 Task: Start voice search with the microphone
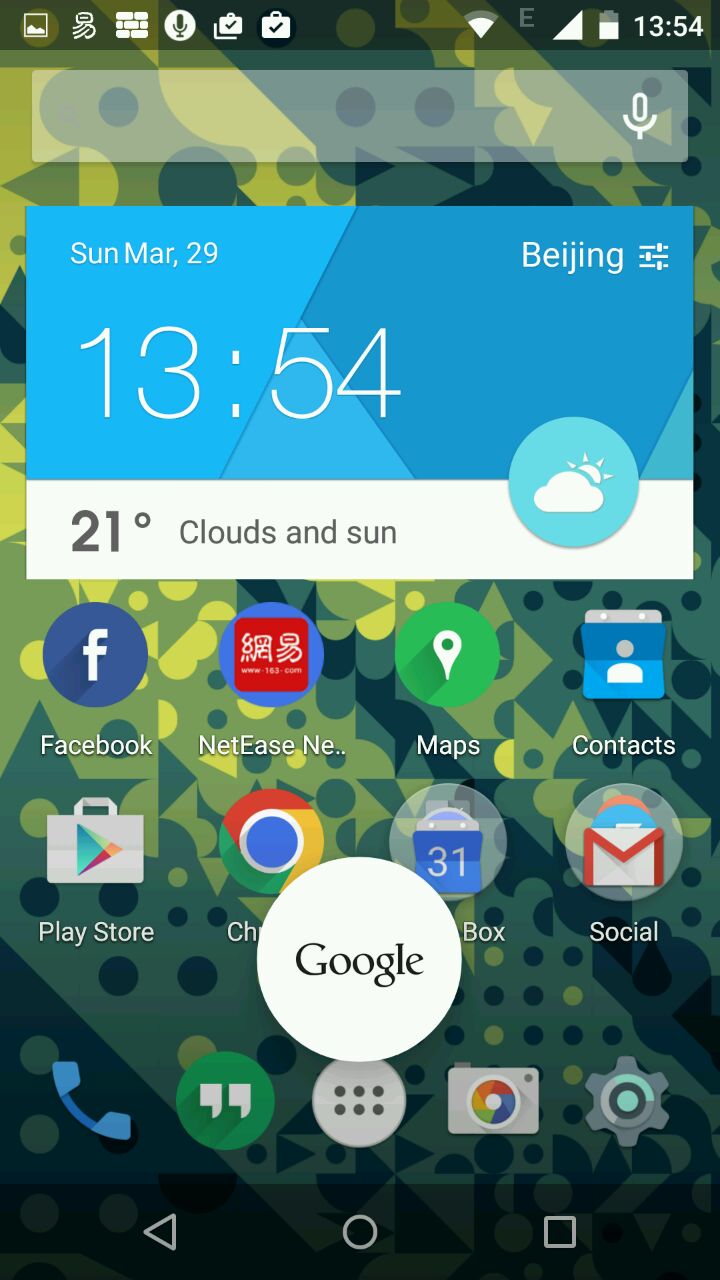[640, 116]
